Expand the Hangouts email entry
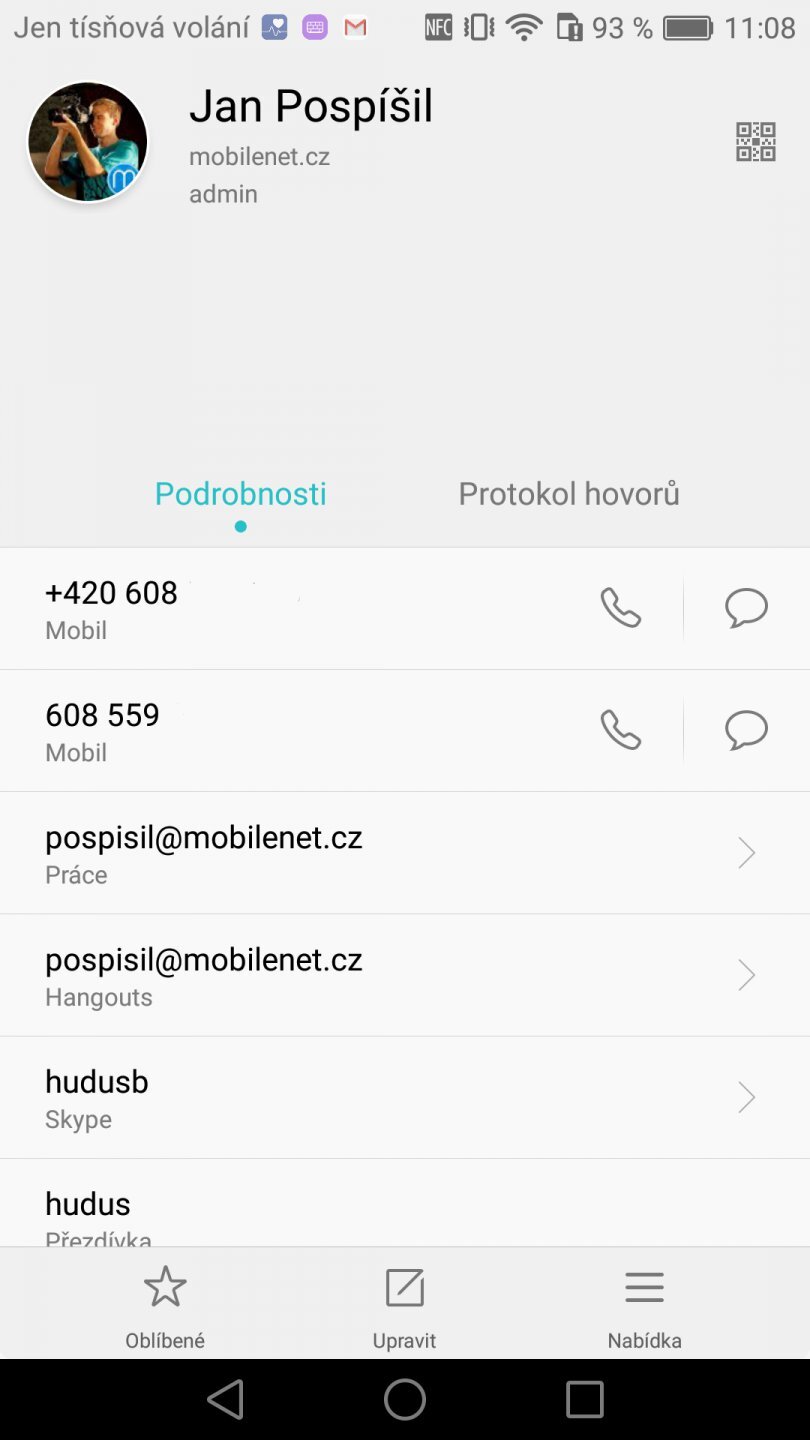 746,974
